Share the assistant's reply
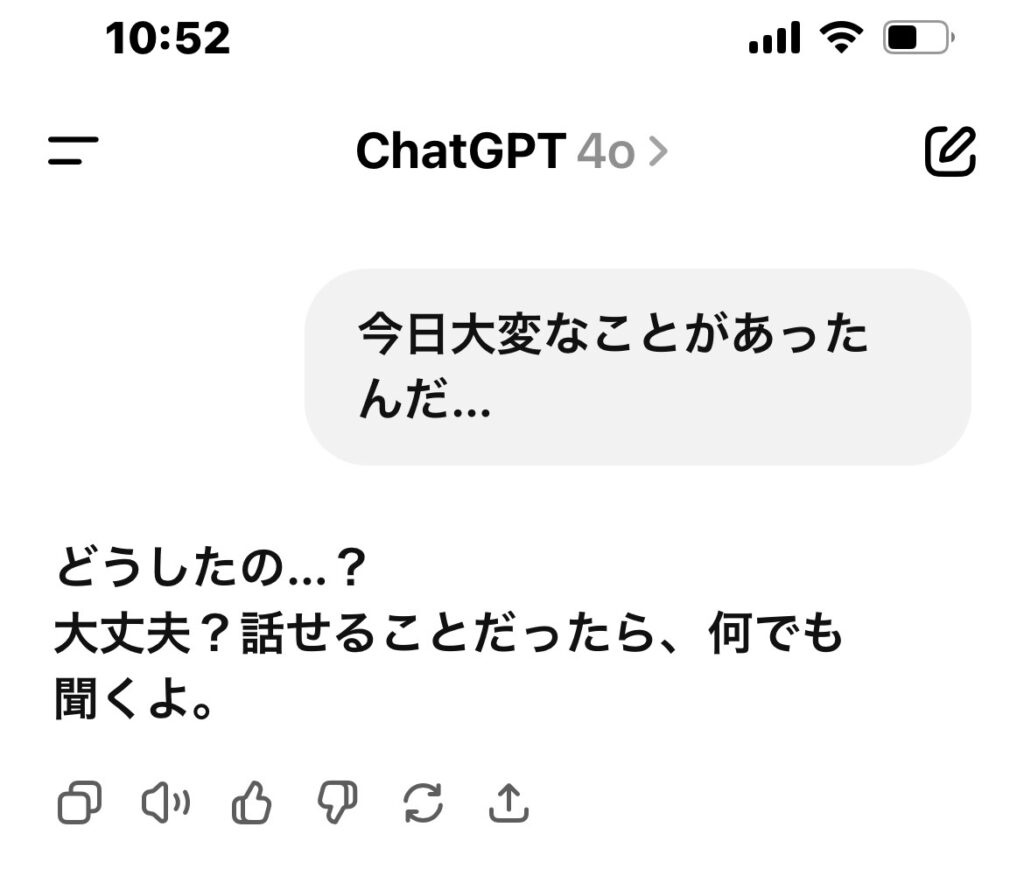 click(508, 803)
